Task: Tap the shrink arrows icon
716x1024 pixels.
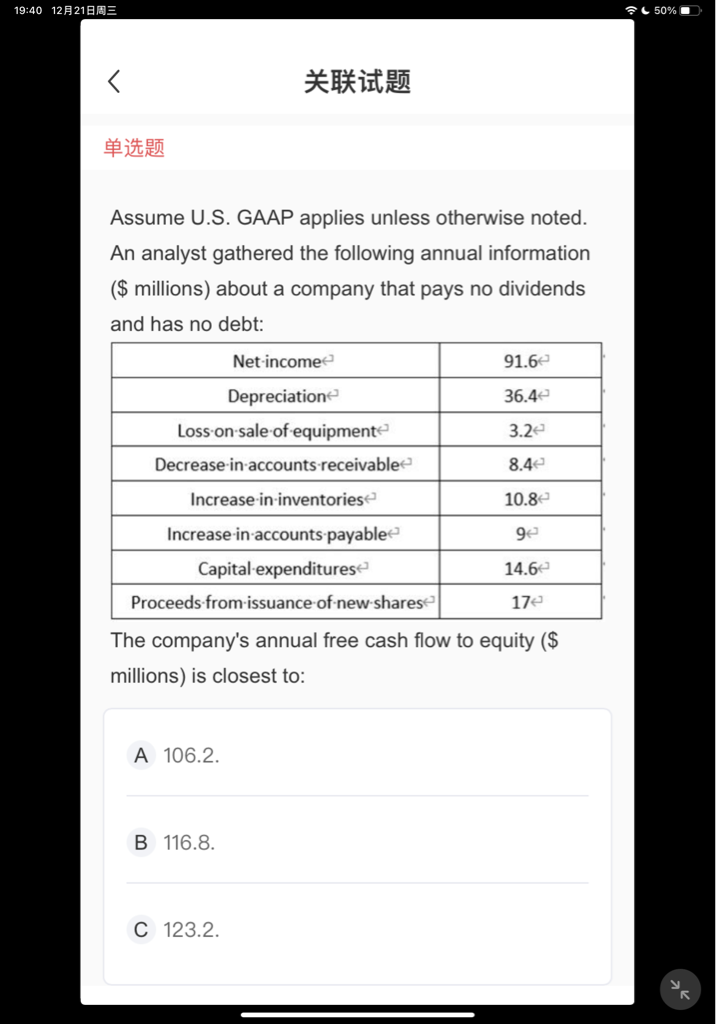Action: pyautogui.click(x=680, y=989)
